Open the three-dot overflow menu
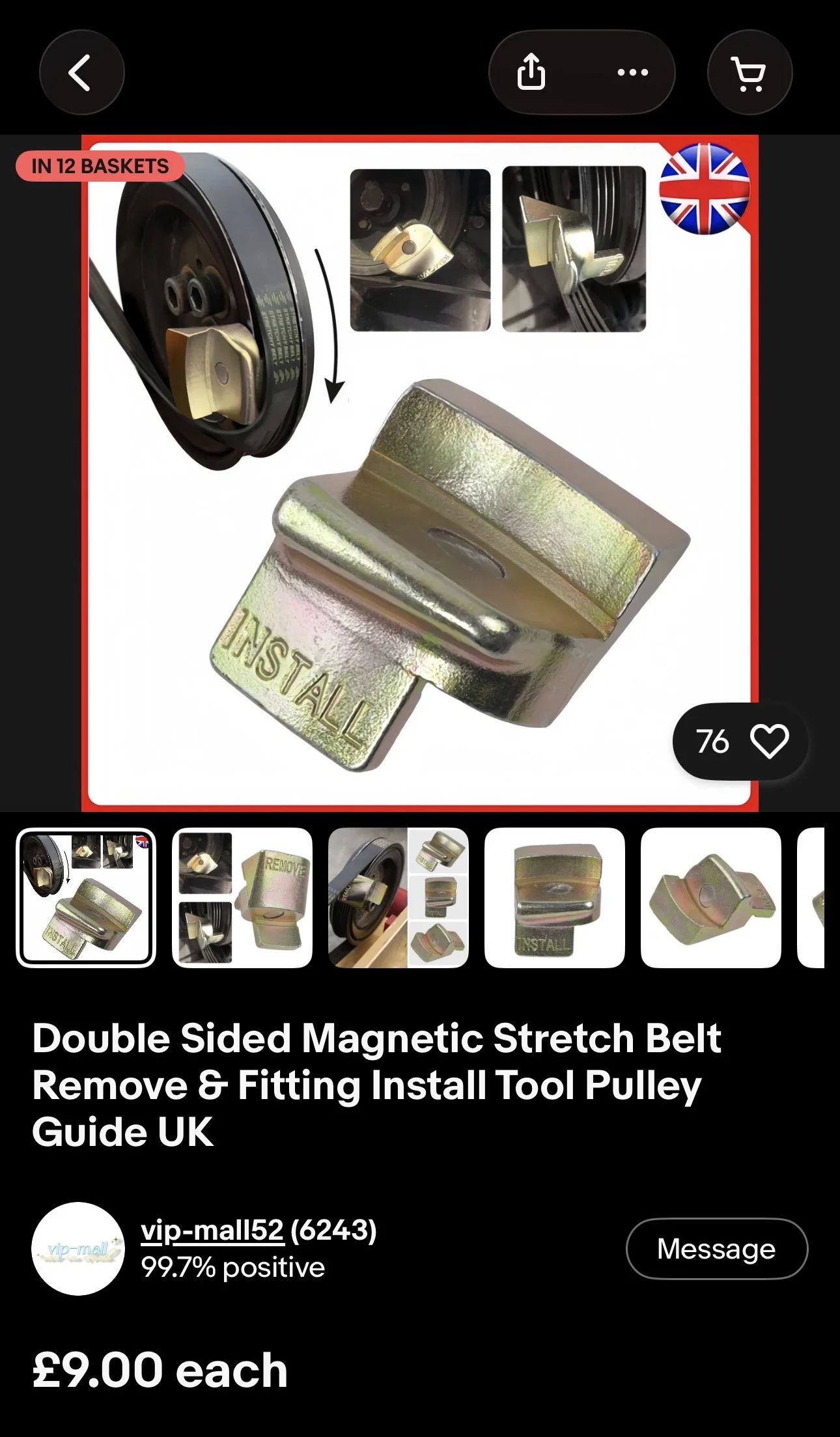Viewport: 840px width, 1437px height. click(x=632, y=72)
